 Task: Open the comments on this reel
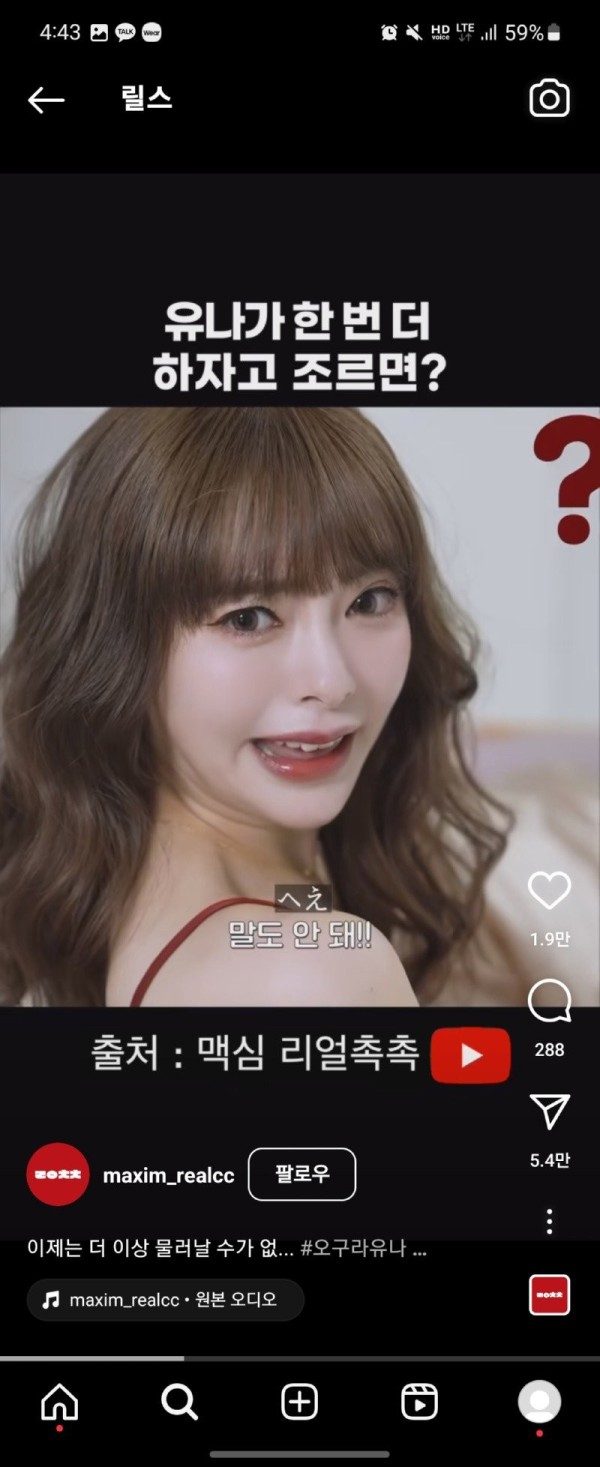pyautogui.click(x=549, y=1001)
